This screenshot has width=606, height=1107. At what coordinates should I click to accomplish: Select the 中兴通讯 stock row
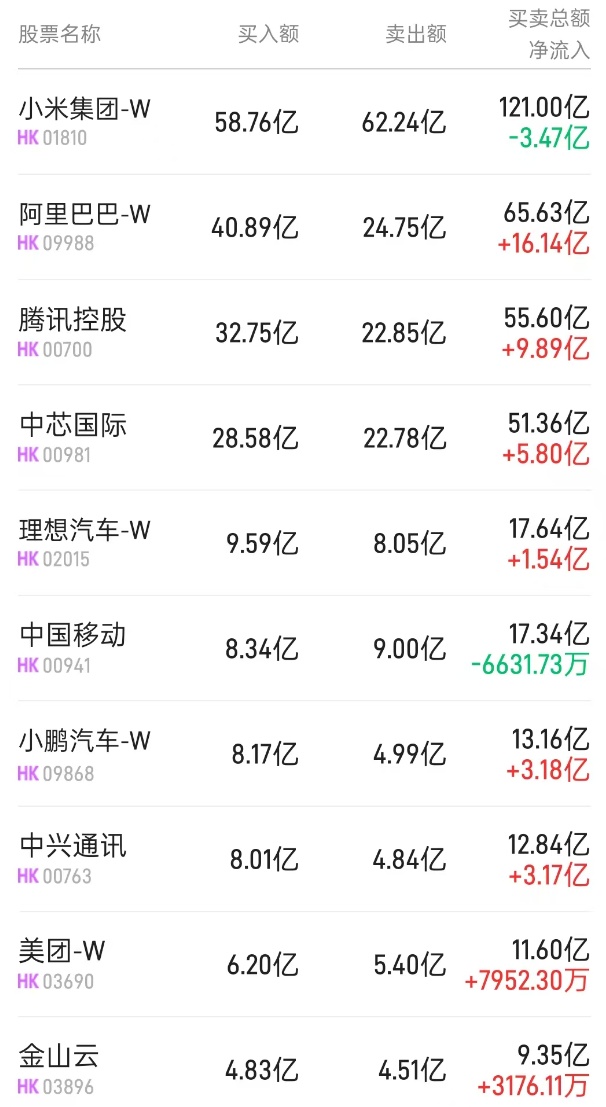[x=74, y=847]
